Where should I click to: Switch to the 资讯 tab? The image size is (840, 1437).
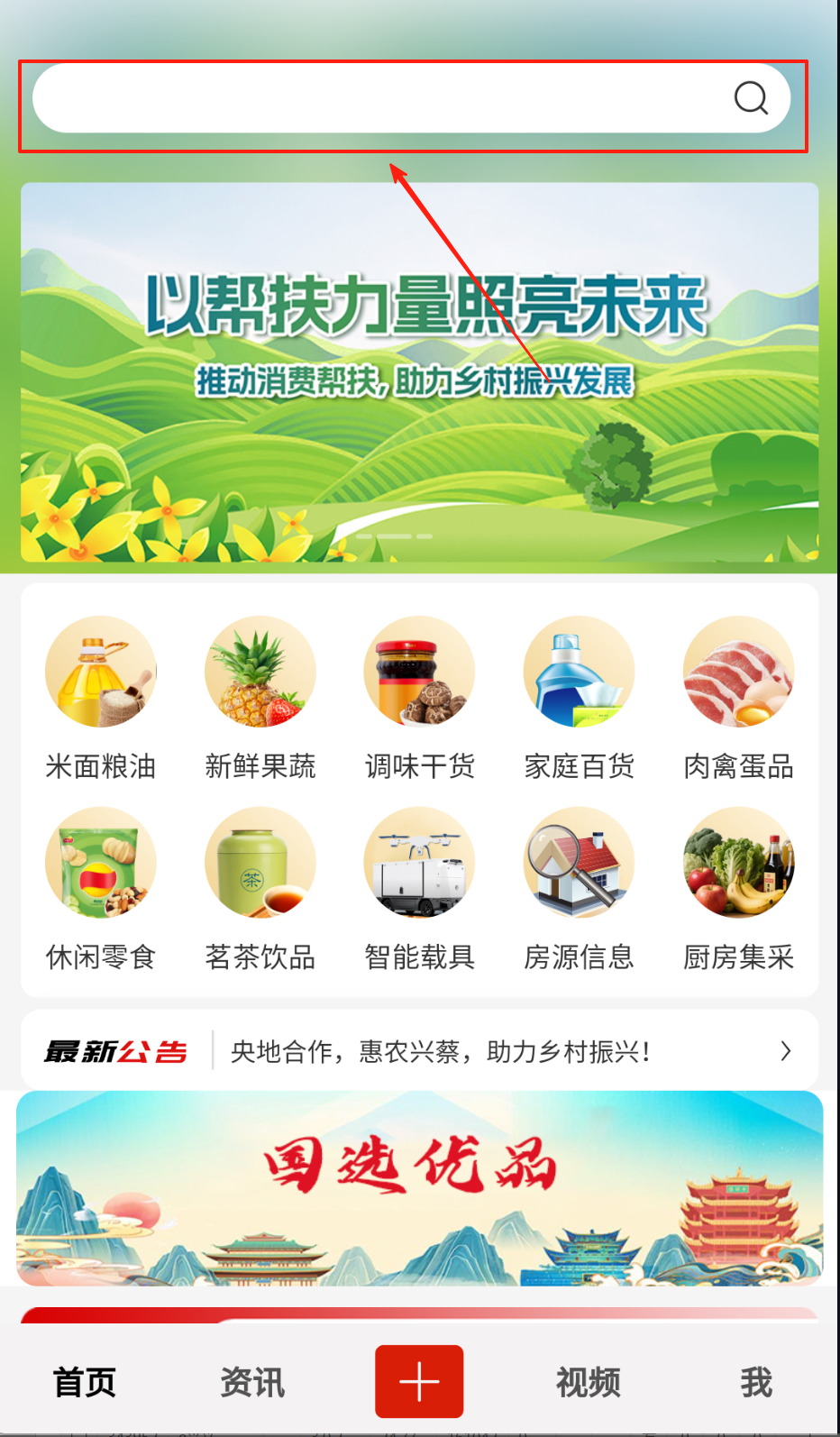tap(253, 1382)
